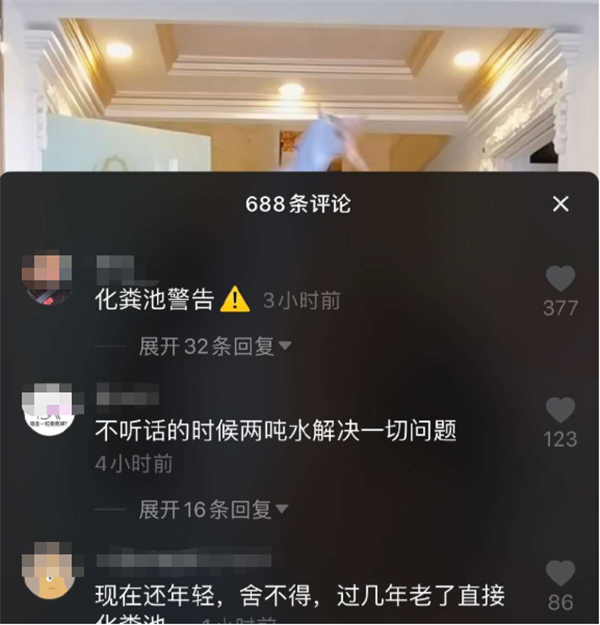
Task: Like the comment 化粪池警告
Action: (x=560, y=279)
